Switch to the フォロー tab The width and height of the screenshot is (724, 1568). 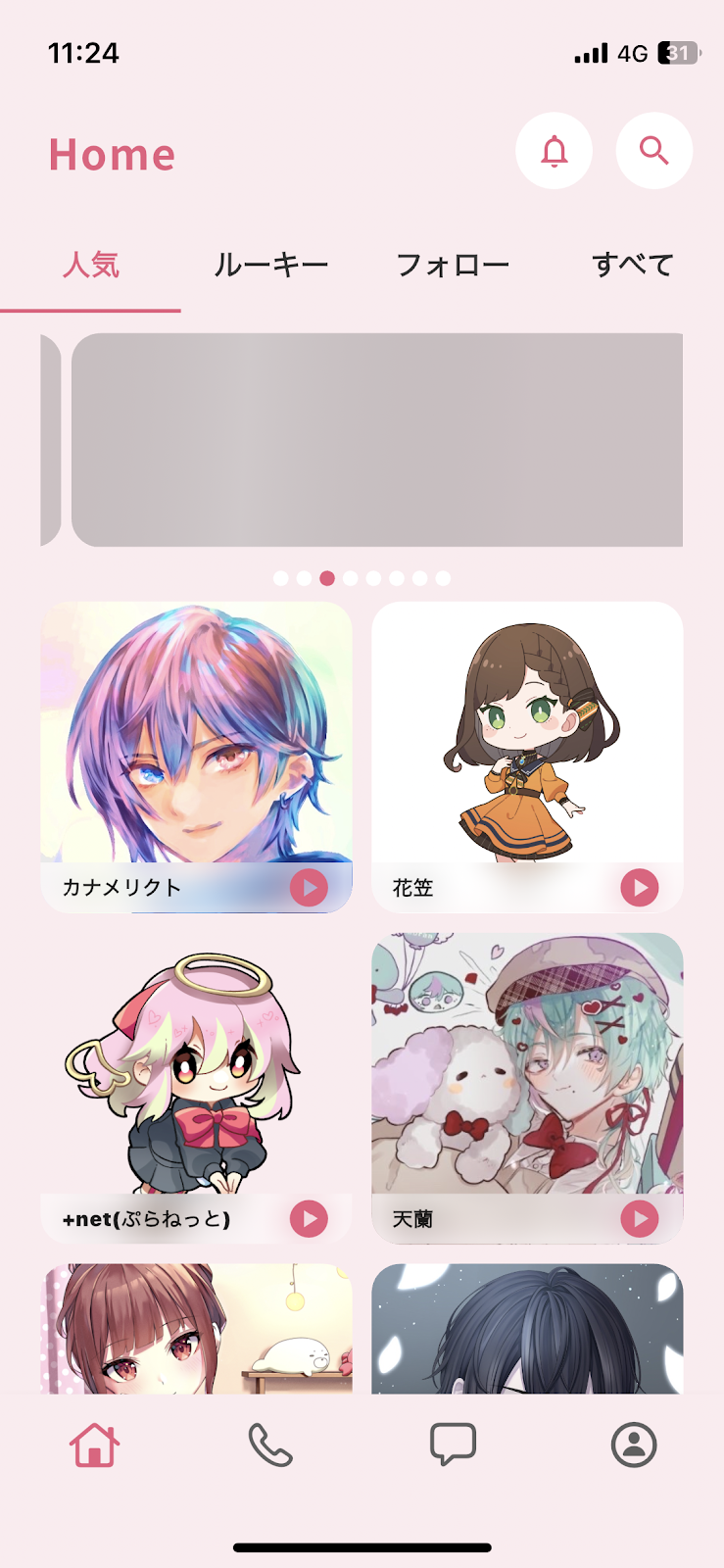tap(453, 265)
